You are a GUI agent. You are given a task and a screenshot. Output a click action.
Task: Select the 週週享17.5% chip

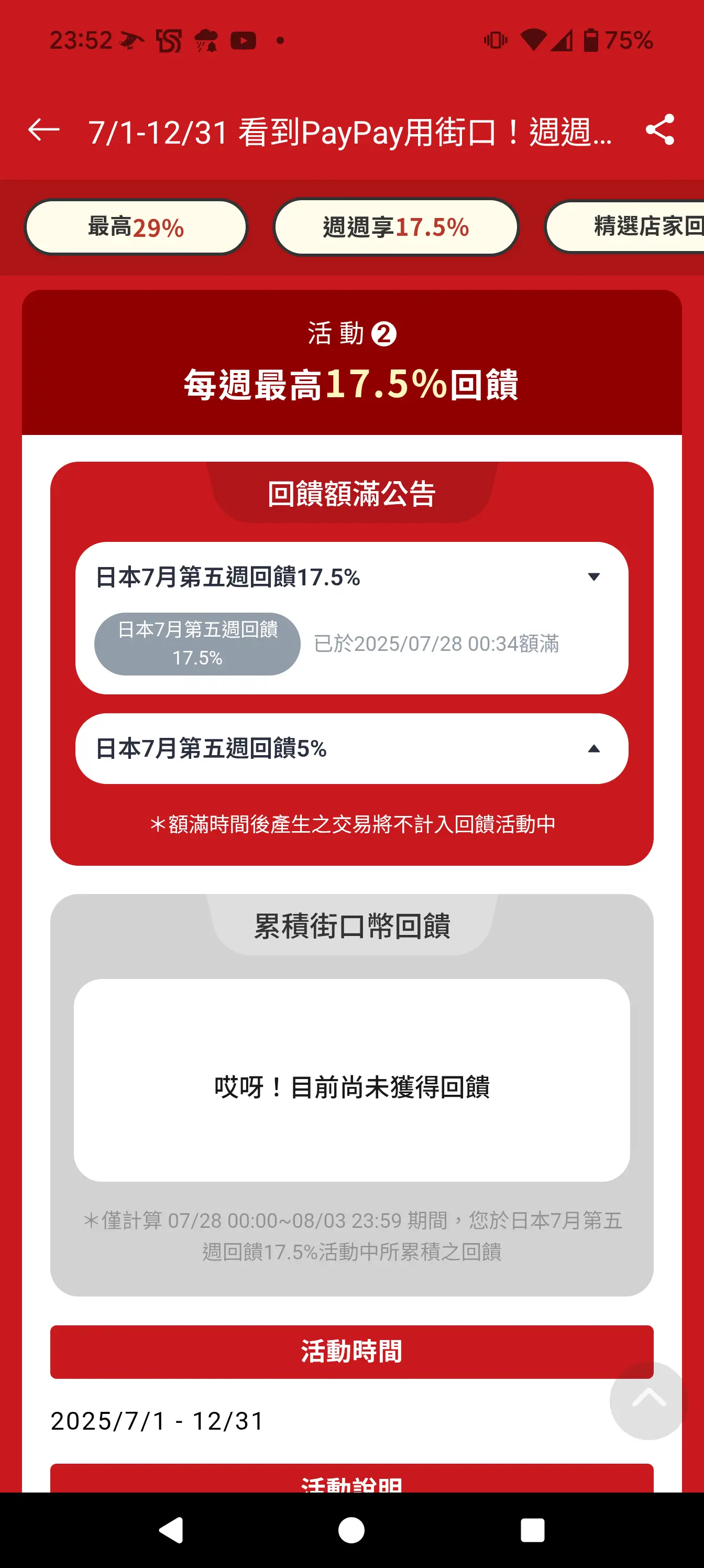click(396, 227)
